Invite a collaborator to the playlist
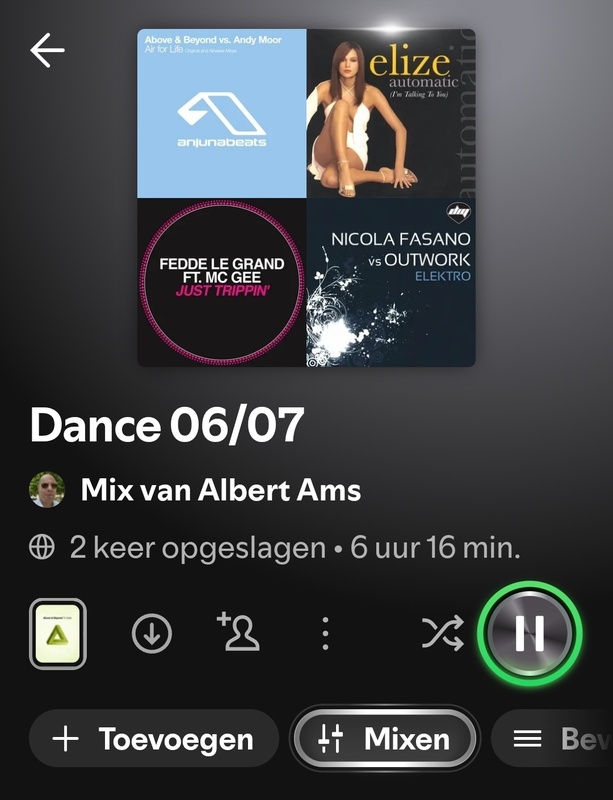This screenshot has width=613, height=800. 238,632
